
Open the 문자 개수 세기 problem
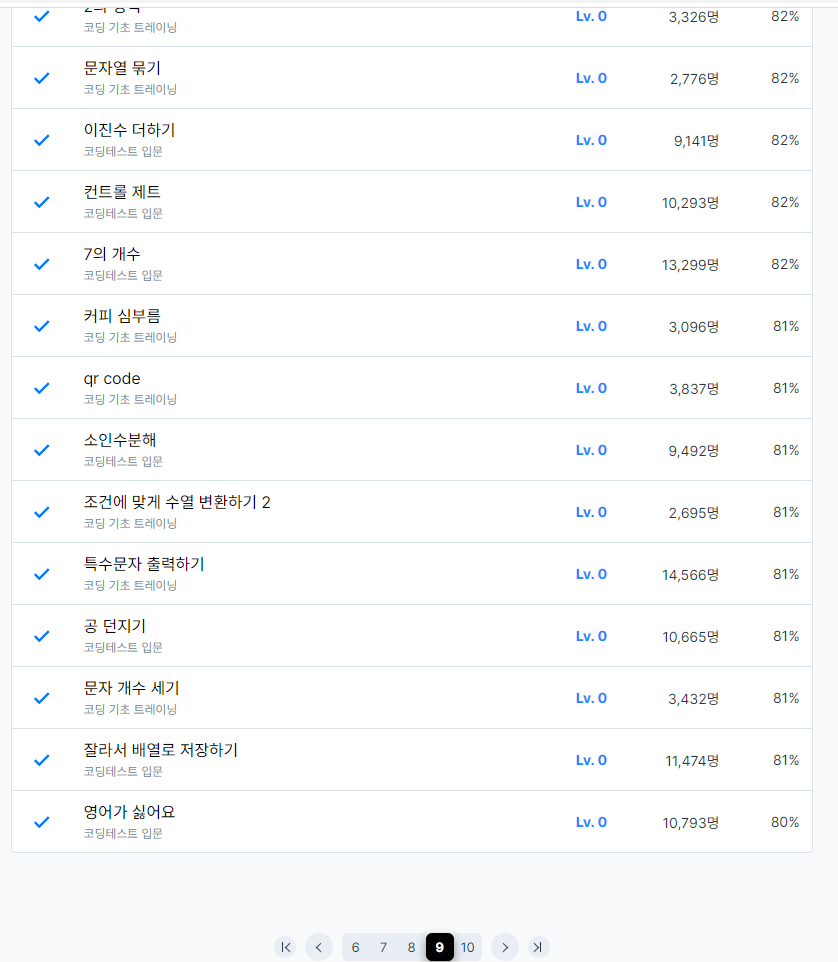tap(132, 688)
